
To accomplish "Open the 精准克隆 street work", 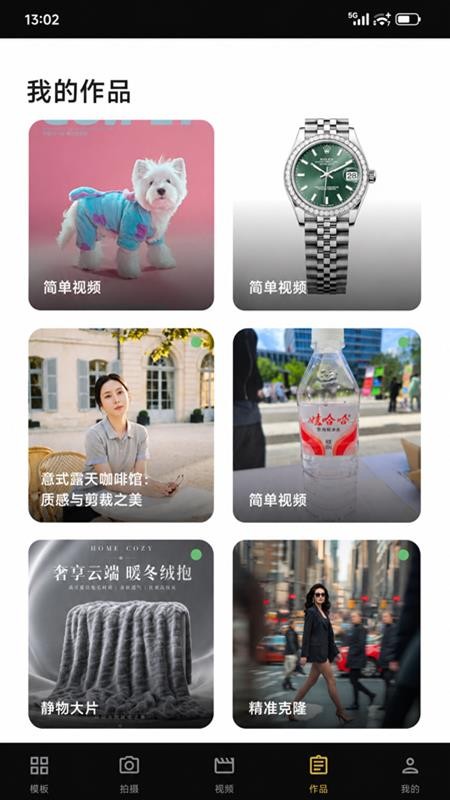I will pos(327,634).
